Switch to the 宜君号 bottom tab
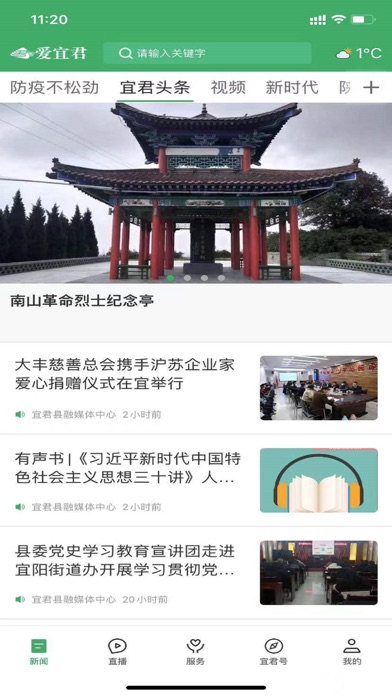 click(x=273, y=652)
